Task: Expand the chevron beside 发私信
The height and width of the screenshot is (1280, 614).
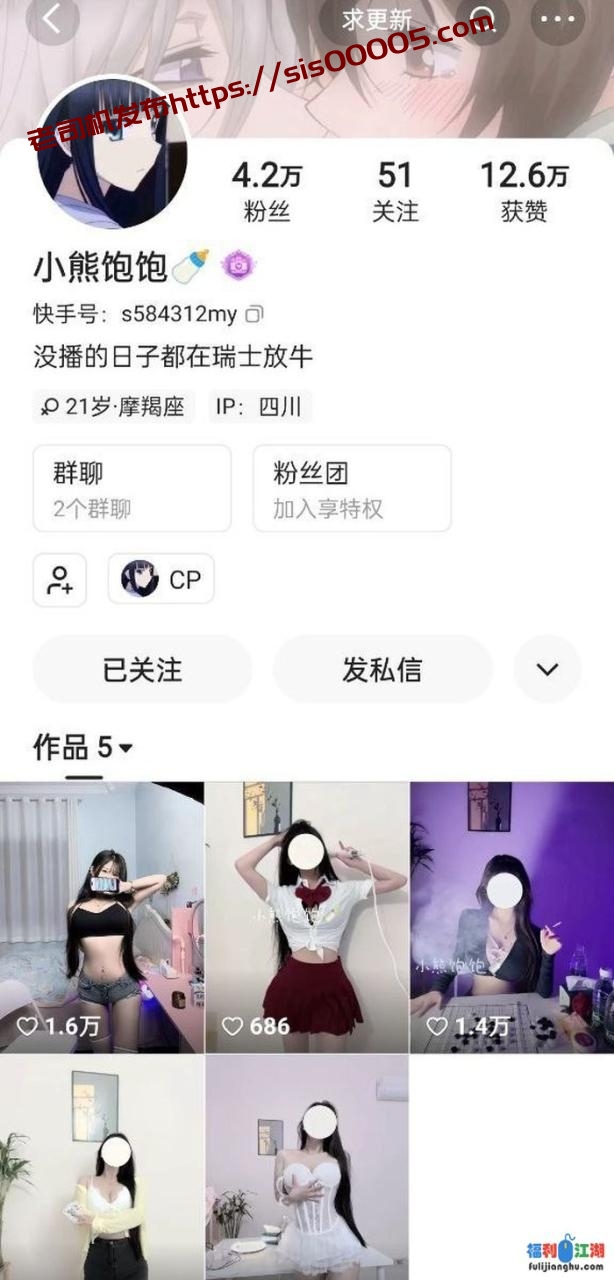Action: (x=547, y=669)
